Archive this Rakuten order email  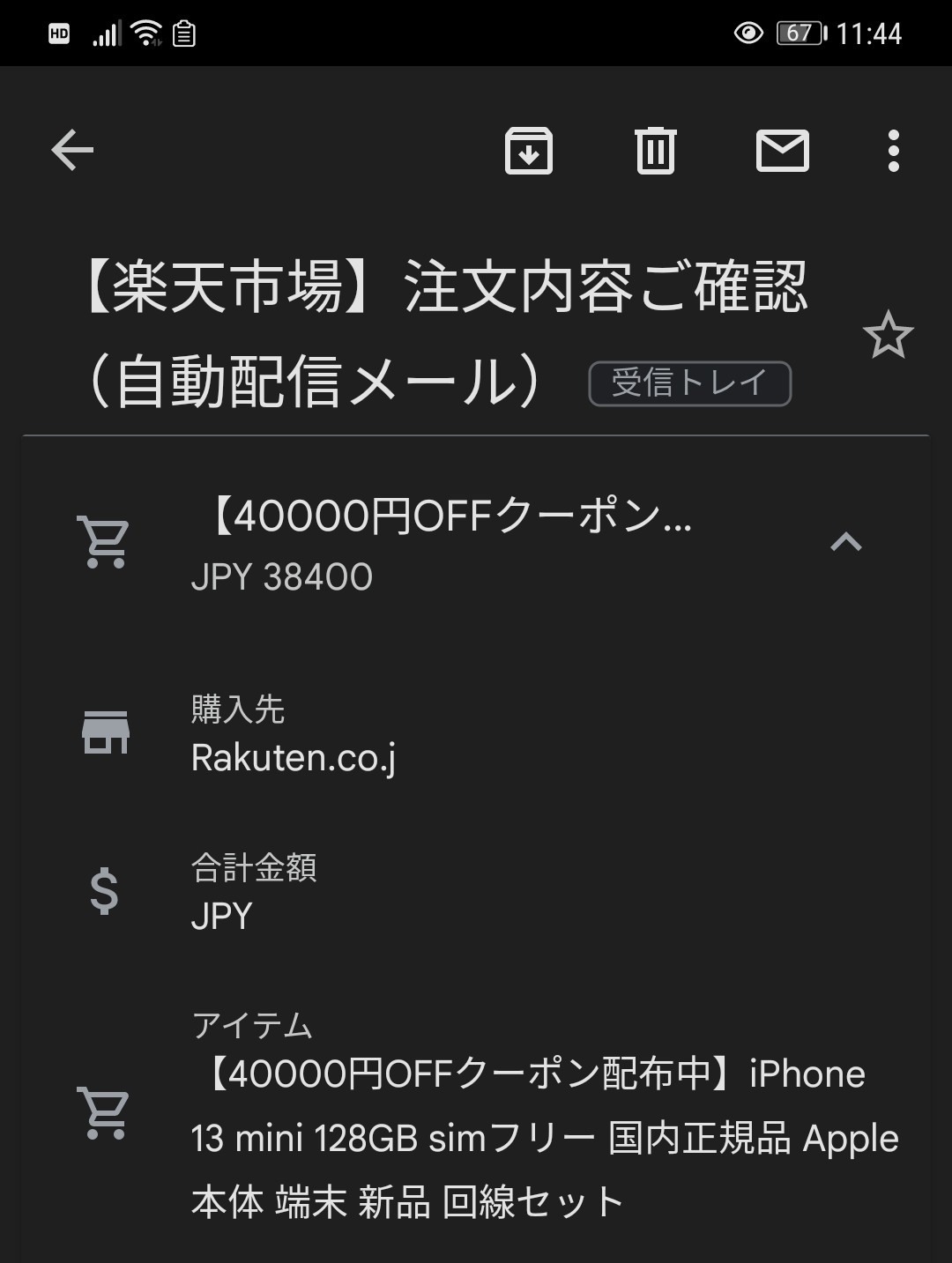click(x=528, y=150)
